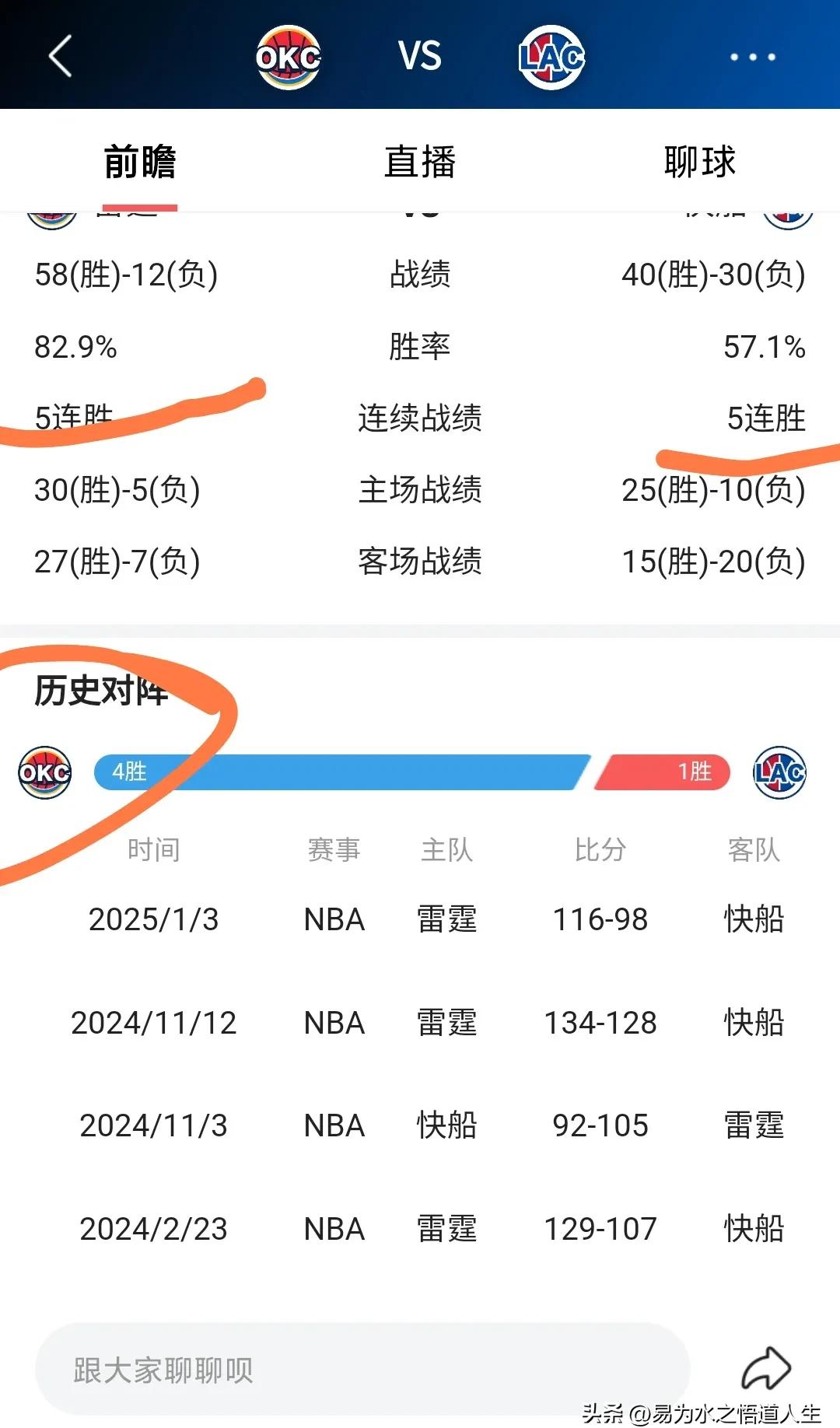The image size is (840, 1428).
Task: Switch to the 聊球 tab
Action: pos(699,159)
